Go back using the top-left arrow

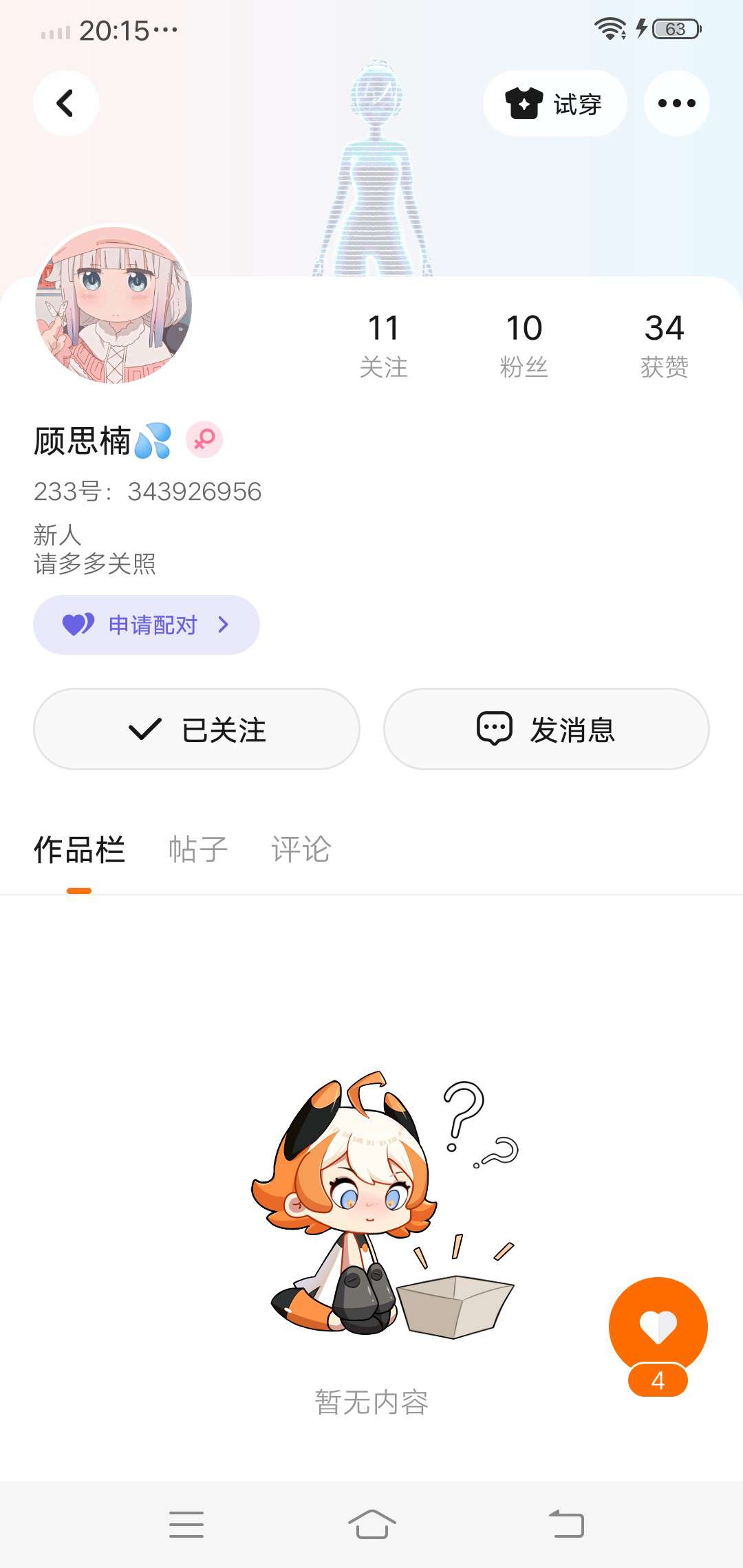coord(65,103)
